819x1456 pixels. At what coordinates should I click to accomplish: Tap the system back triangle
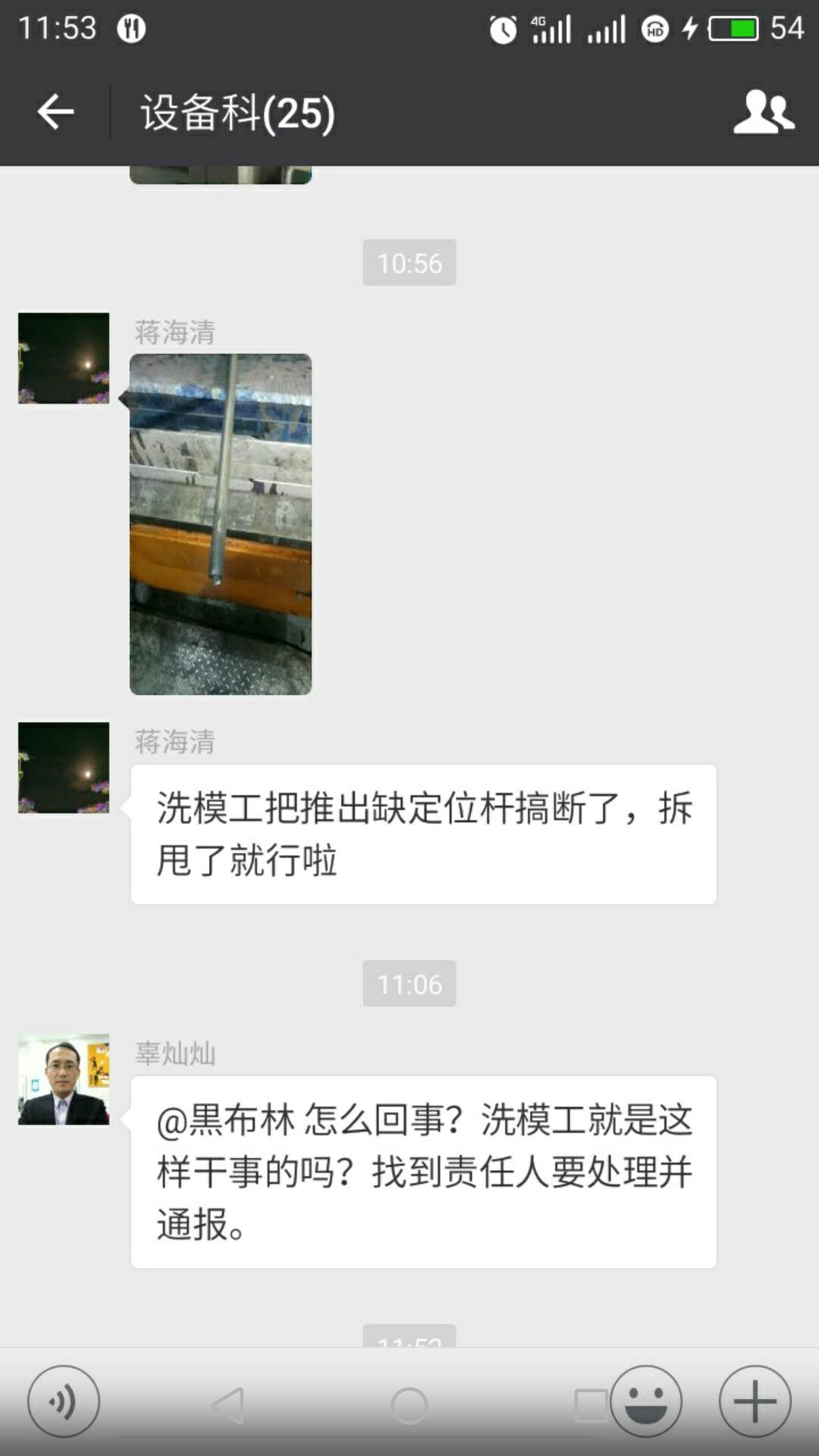coord(227,1406)
